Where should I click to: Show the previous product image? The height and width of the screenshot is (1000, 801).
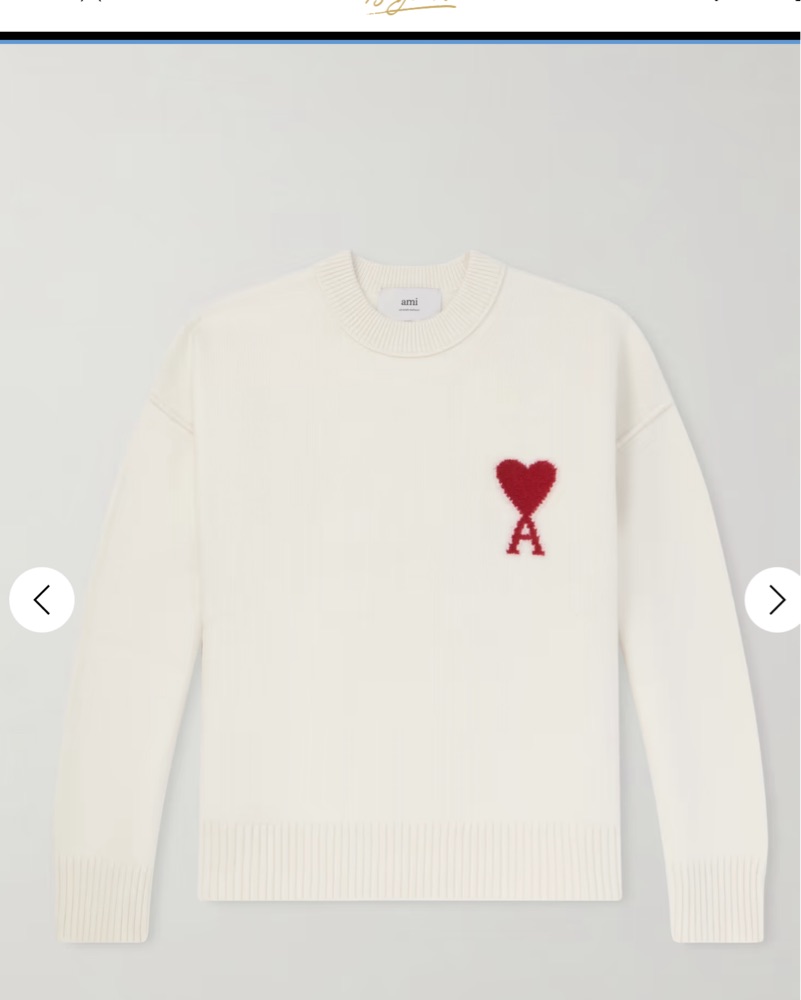(x=42, y=600)
